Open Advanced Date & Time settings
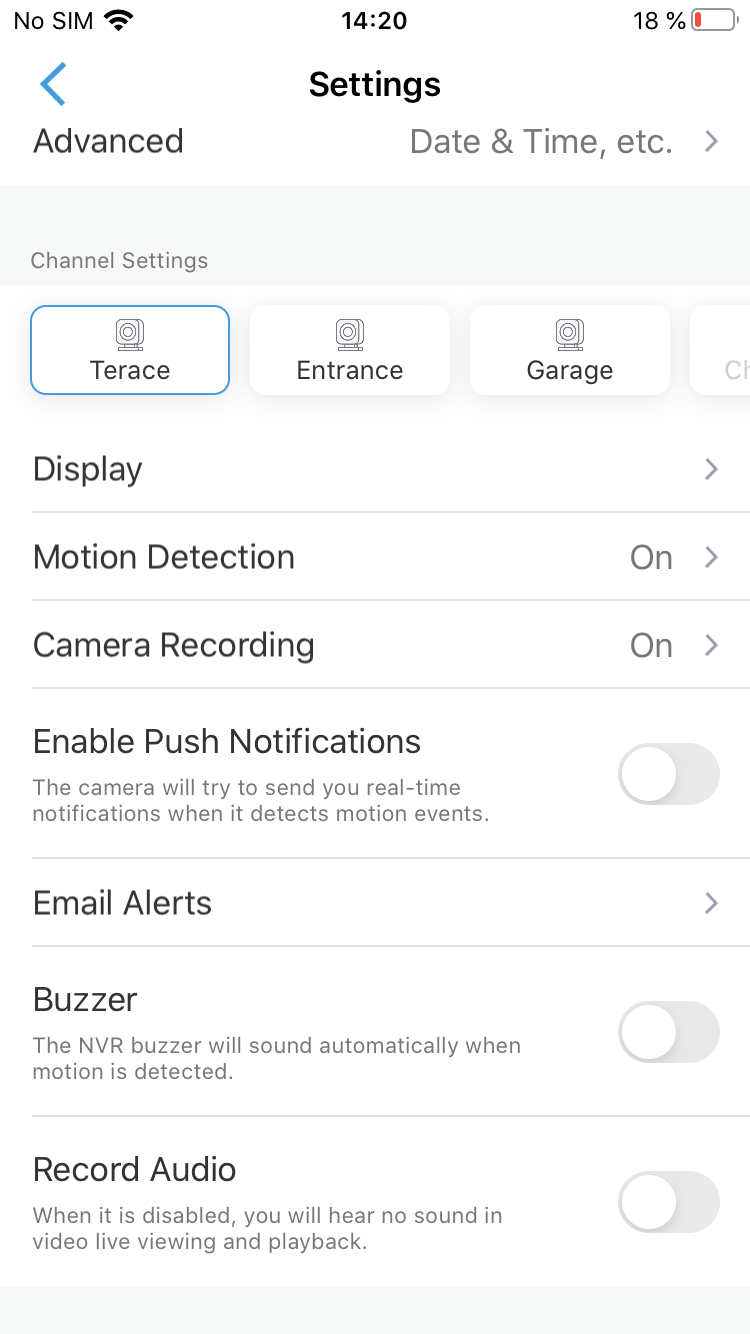The image size is (750, 1334). [375, 142]
